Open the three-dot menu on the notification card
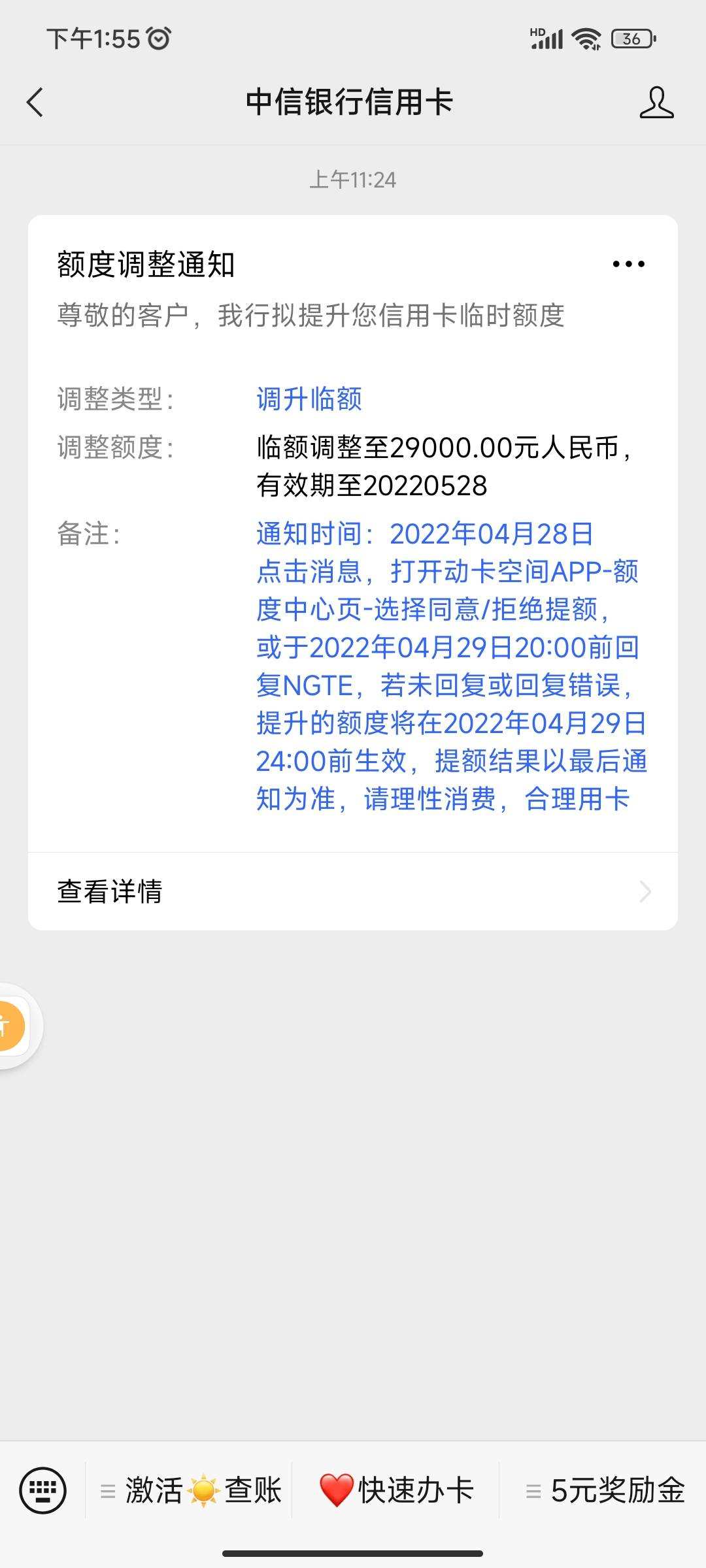The height and width of the screenshot is (1568, 706). coord(628,264)
